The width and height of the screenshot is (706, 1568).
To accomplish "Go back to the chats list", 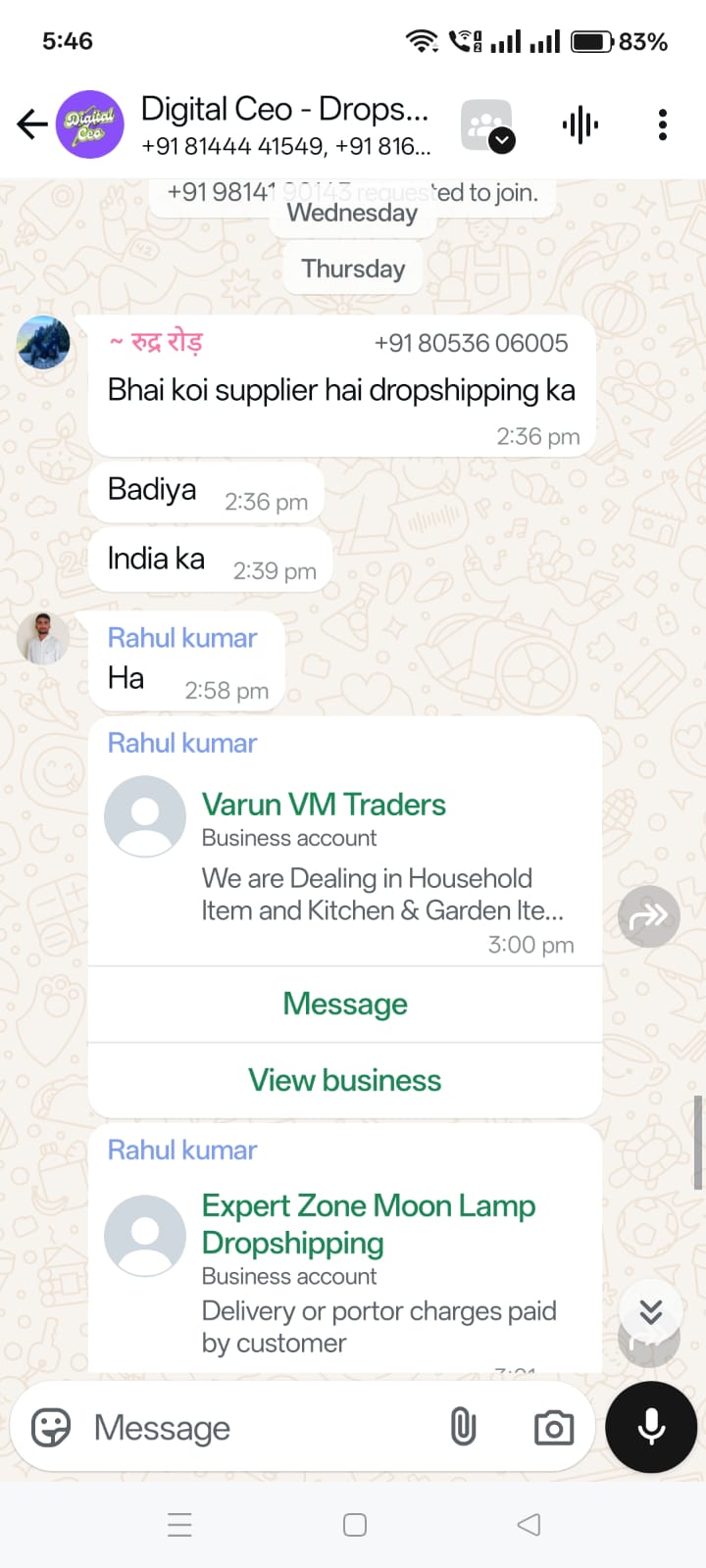I will tap(31, 124).
